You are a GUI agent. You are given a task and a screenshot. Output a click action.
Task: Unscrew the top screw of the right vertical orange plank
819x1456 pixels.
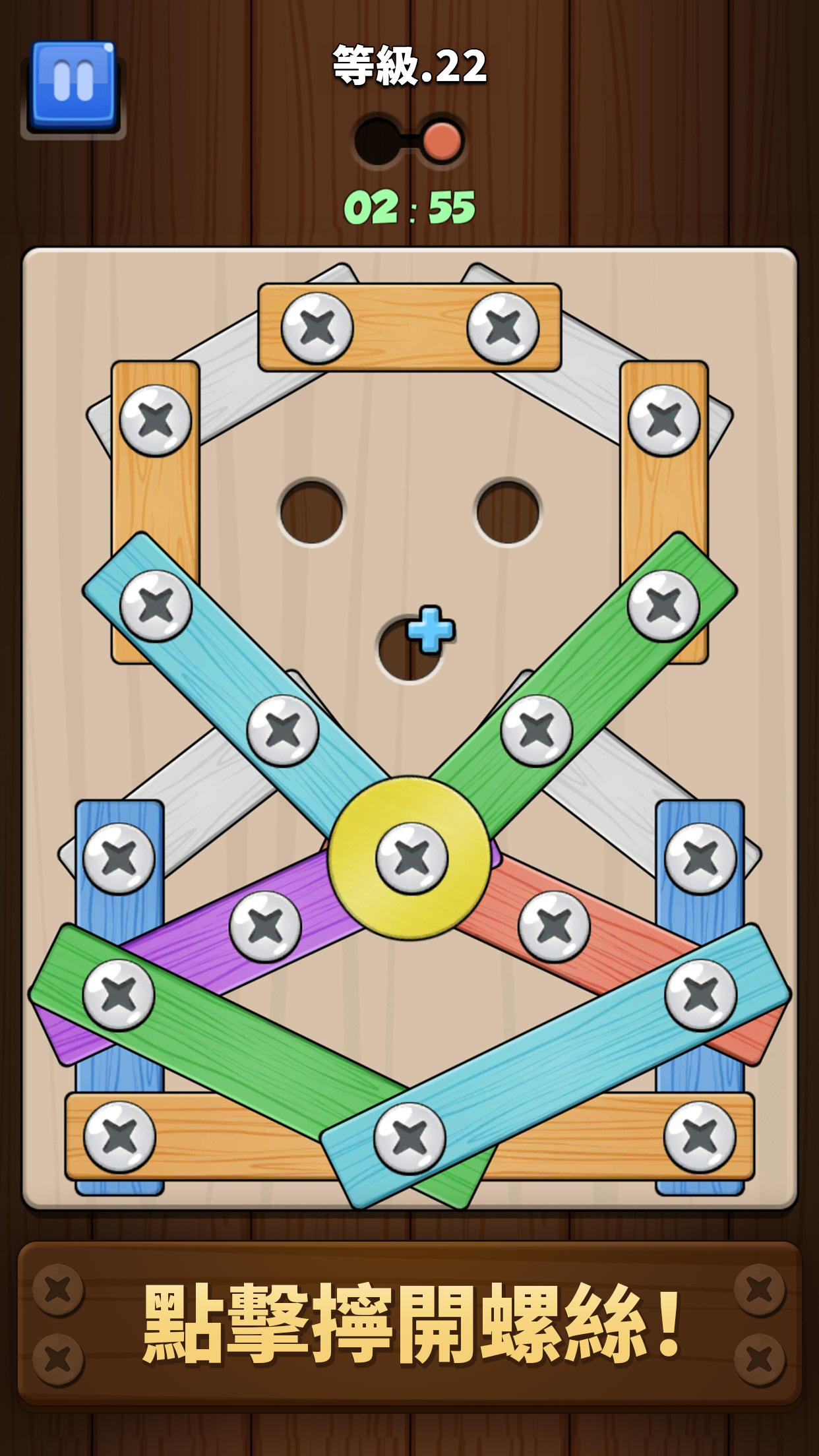click(664, 421)
